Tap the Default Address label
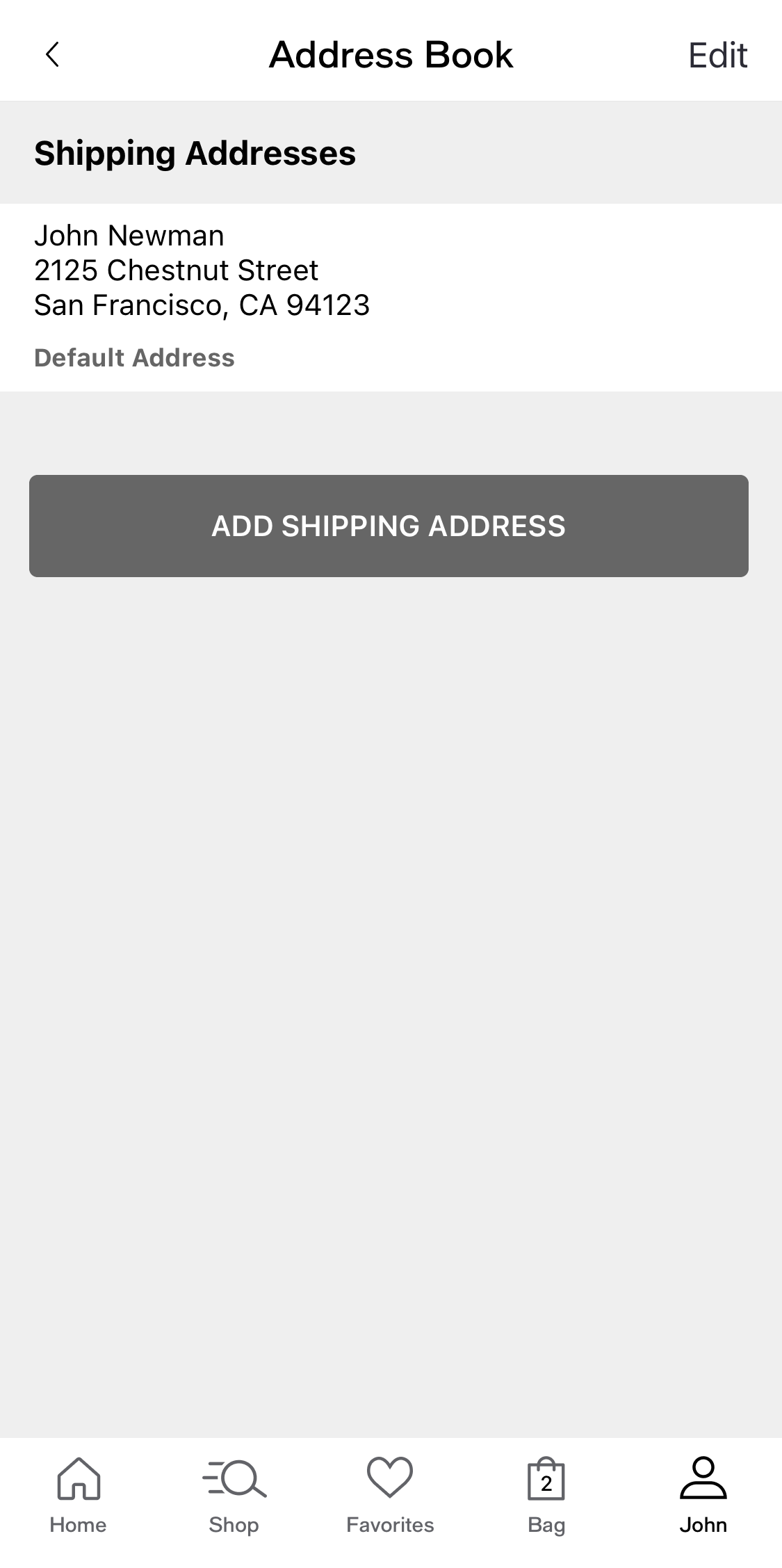The height and width of the screenshot is (1568, 782). point(135,357)
